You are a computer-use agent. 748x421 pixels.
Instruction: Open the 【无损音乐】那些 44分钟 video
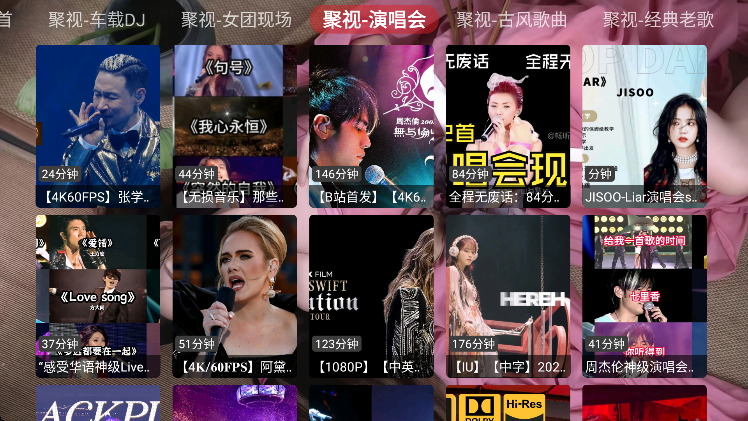coord(235,125)
